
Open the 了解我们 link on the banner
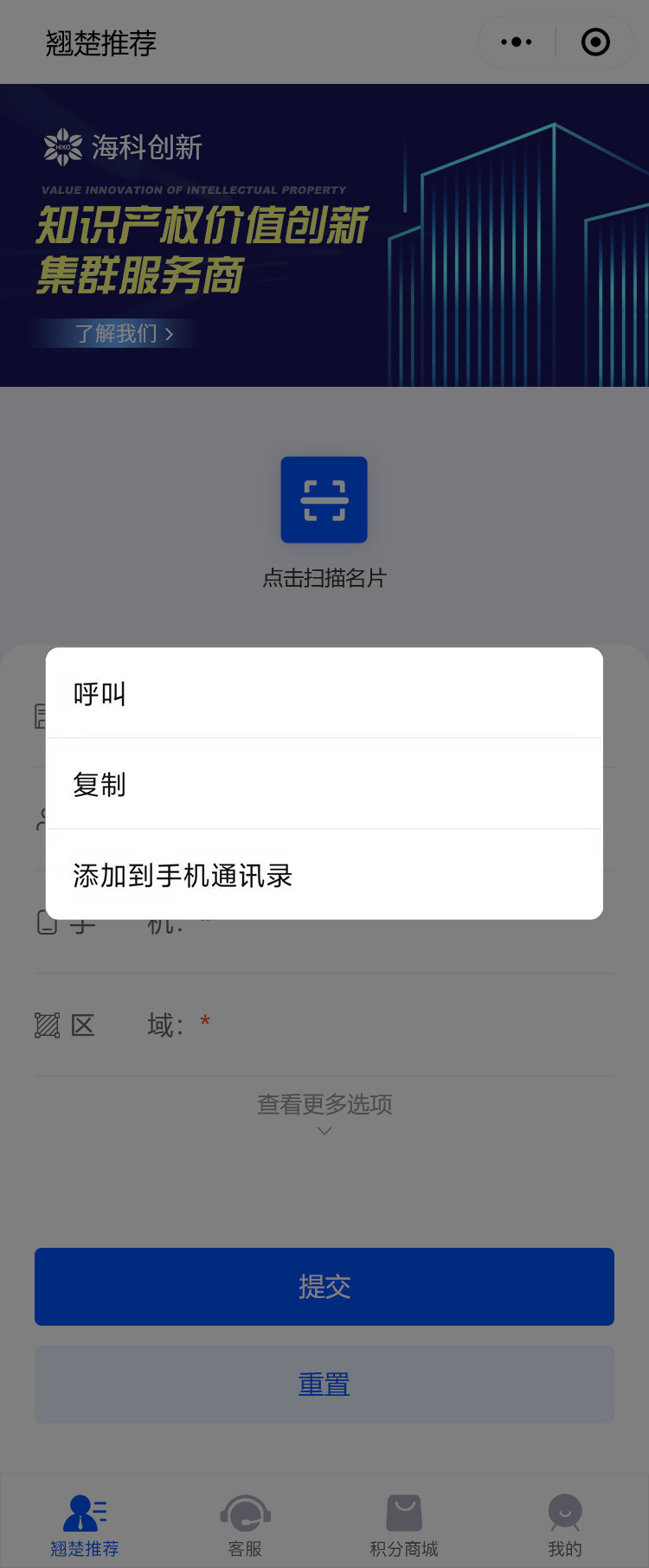point(124,333)
